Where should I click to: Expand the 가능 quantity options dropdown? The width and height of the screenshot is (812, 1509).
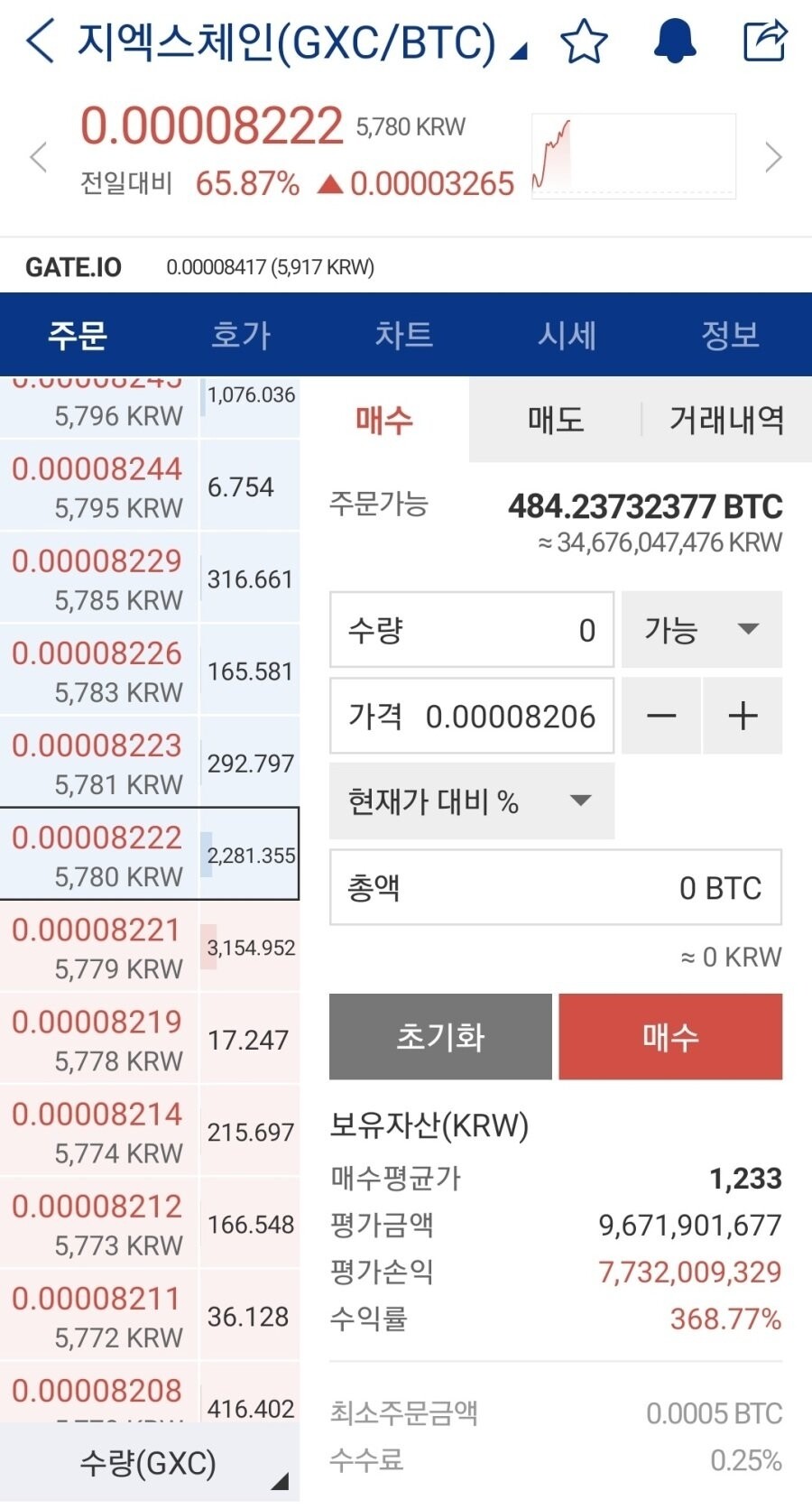701,630
